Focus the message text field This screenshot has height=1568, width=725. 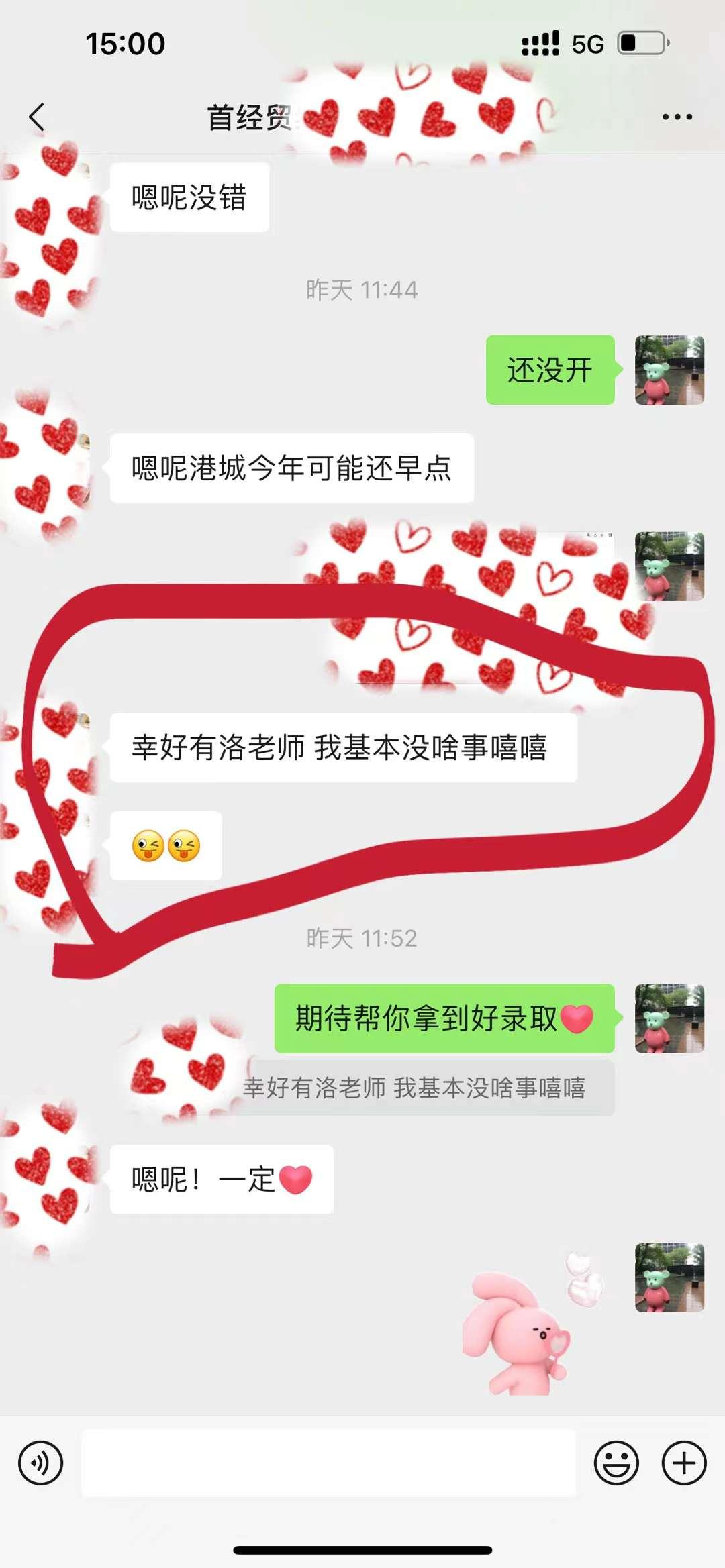[x=328, y=1463]
